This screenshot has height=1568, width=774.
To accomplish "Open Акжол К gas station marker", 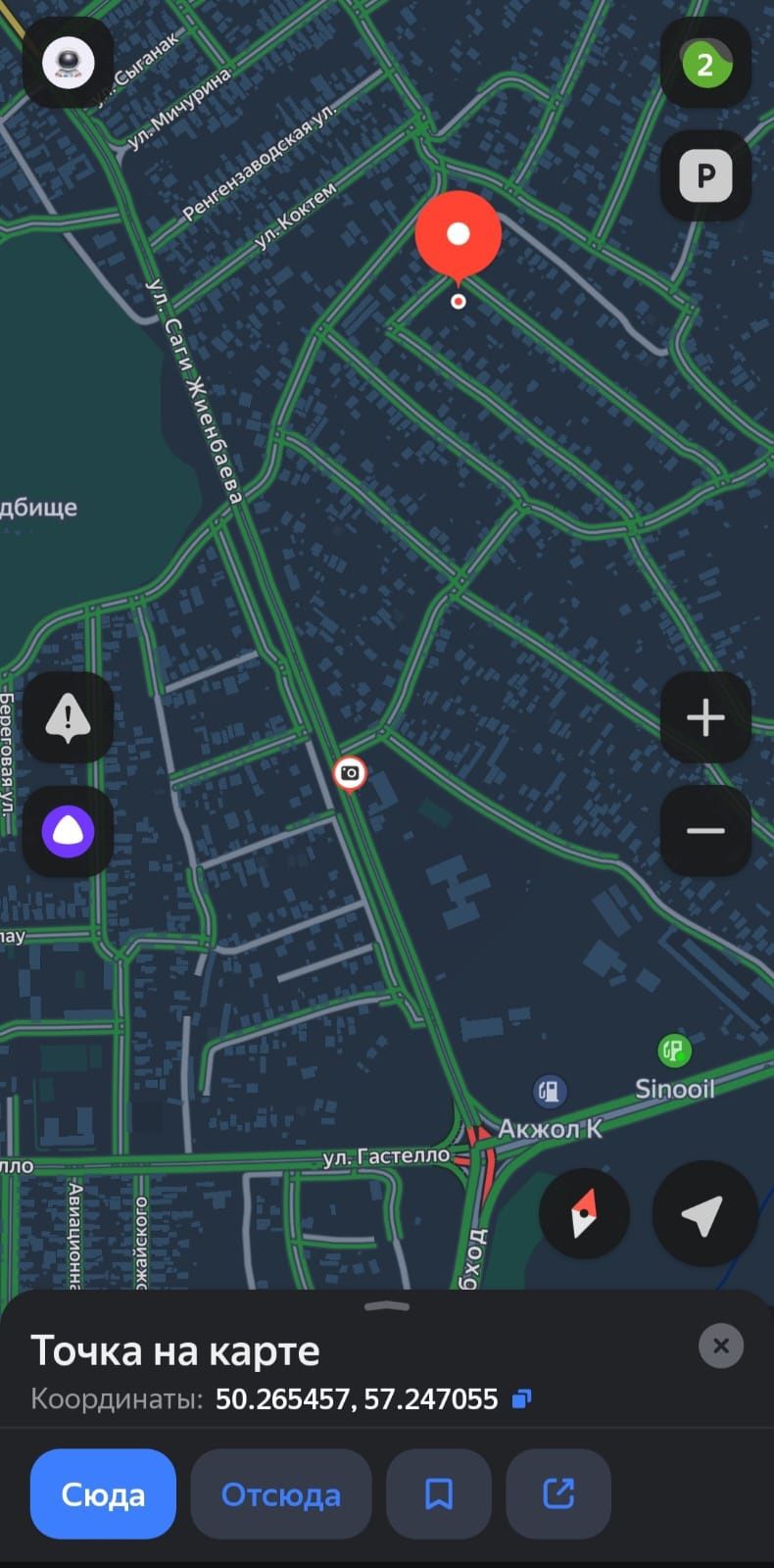I will pyautogui.click(x=551, y=1090).
